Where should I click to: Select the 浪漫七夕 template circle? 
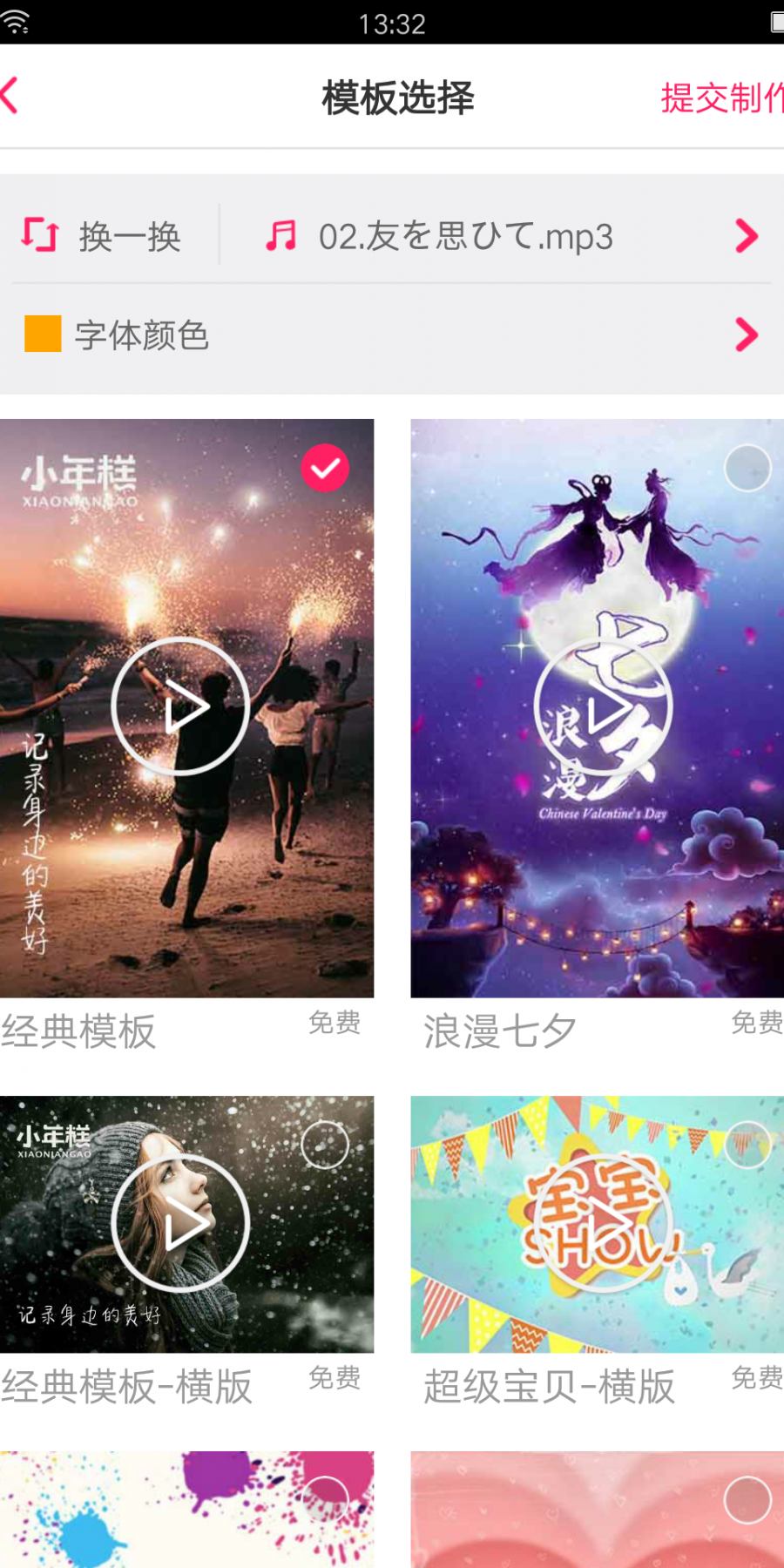click(747, 468)
